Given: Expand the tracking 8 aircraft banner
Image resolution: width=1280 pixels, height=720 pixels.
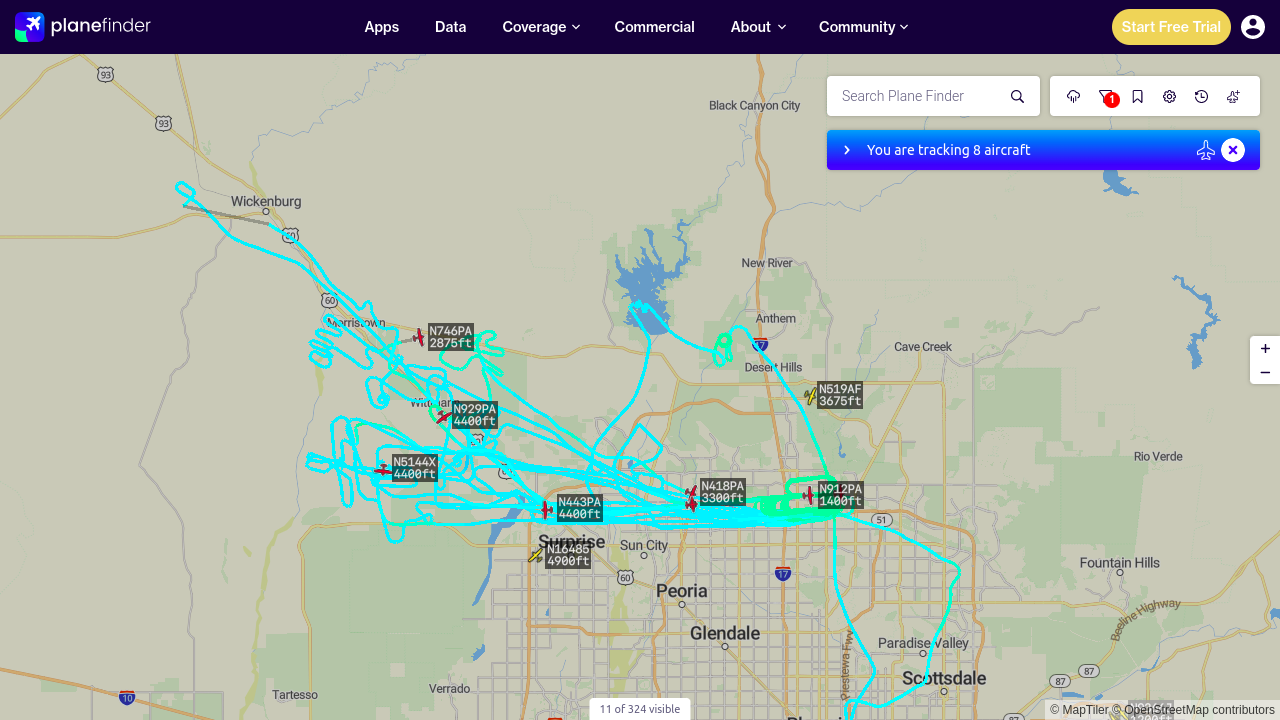Looking at the screenshot, I should (847, 150).
